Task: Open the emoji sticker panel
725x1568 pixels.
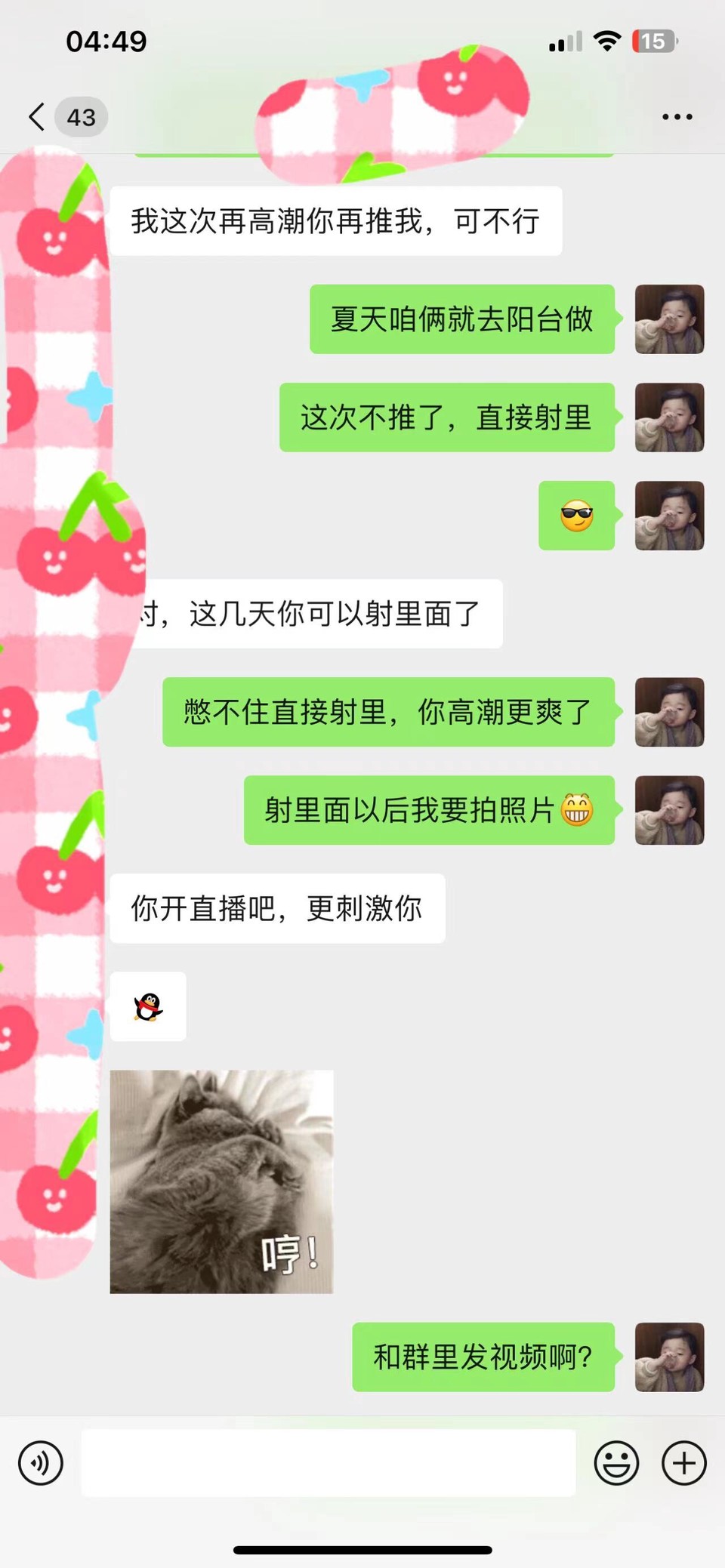Action: click(x=616, y=1462)
